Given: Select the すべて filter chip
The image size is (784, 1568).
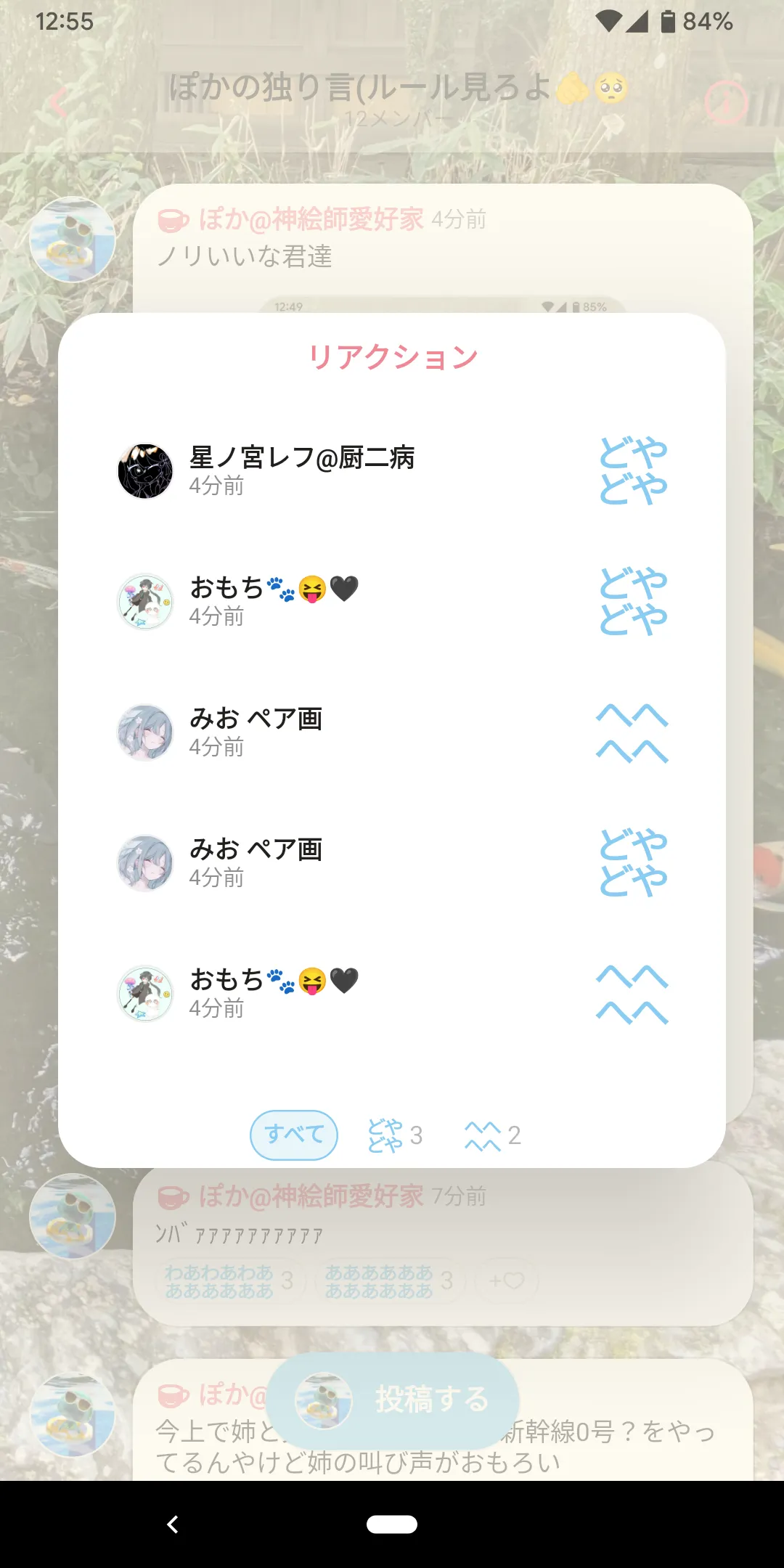Looking at the screenshot, I should pyautogui.click(x=293, y=1135).
